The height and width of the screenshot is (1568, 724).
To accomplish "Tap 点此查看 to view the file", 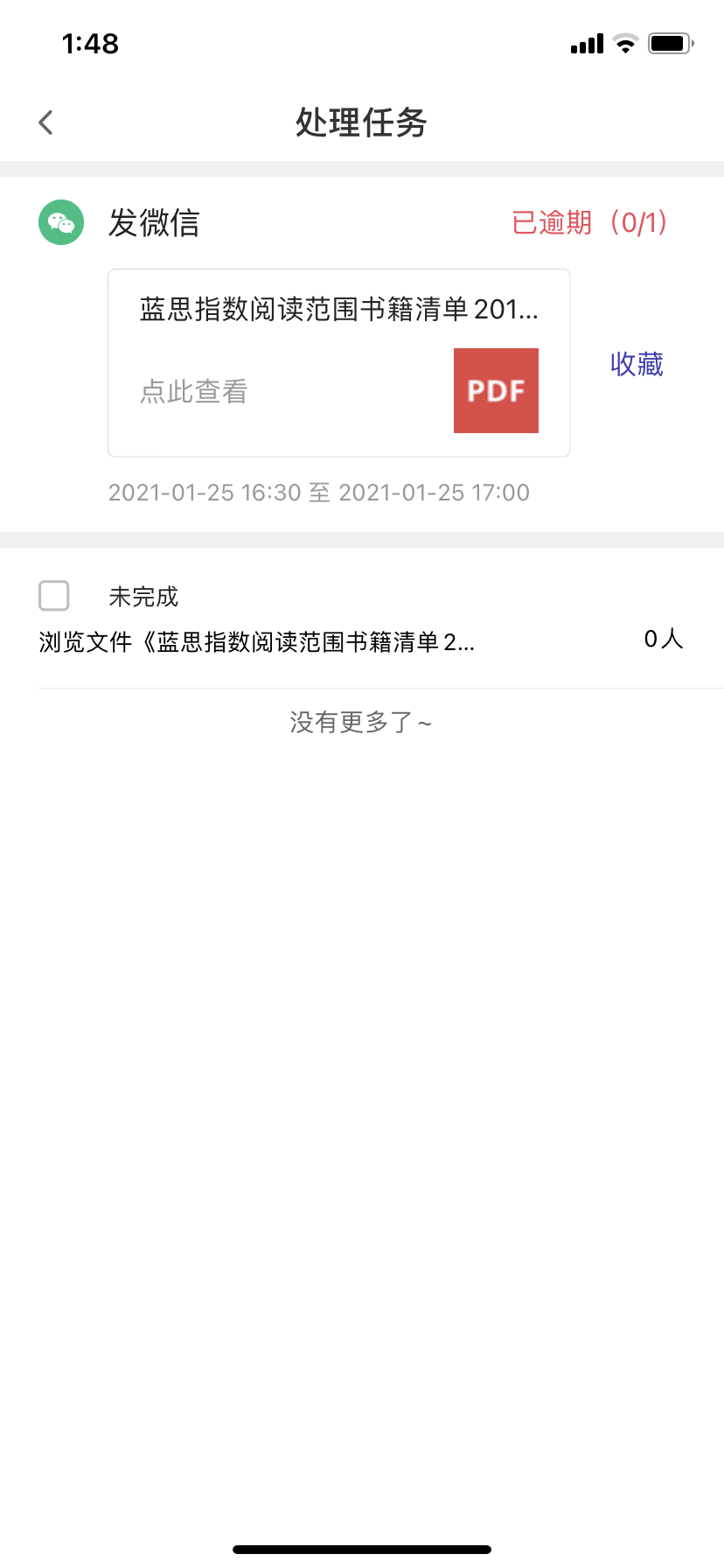I will click(192, 391).
